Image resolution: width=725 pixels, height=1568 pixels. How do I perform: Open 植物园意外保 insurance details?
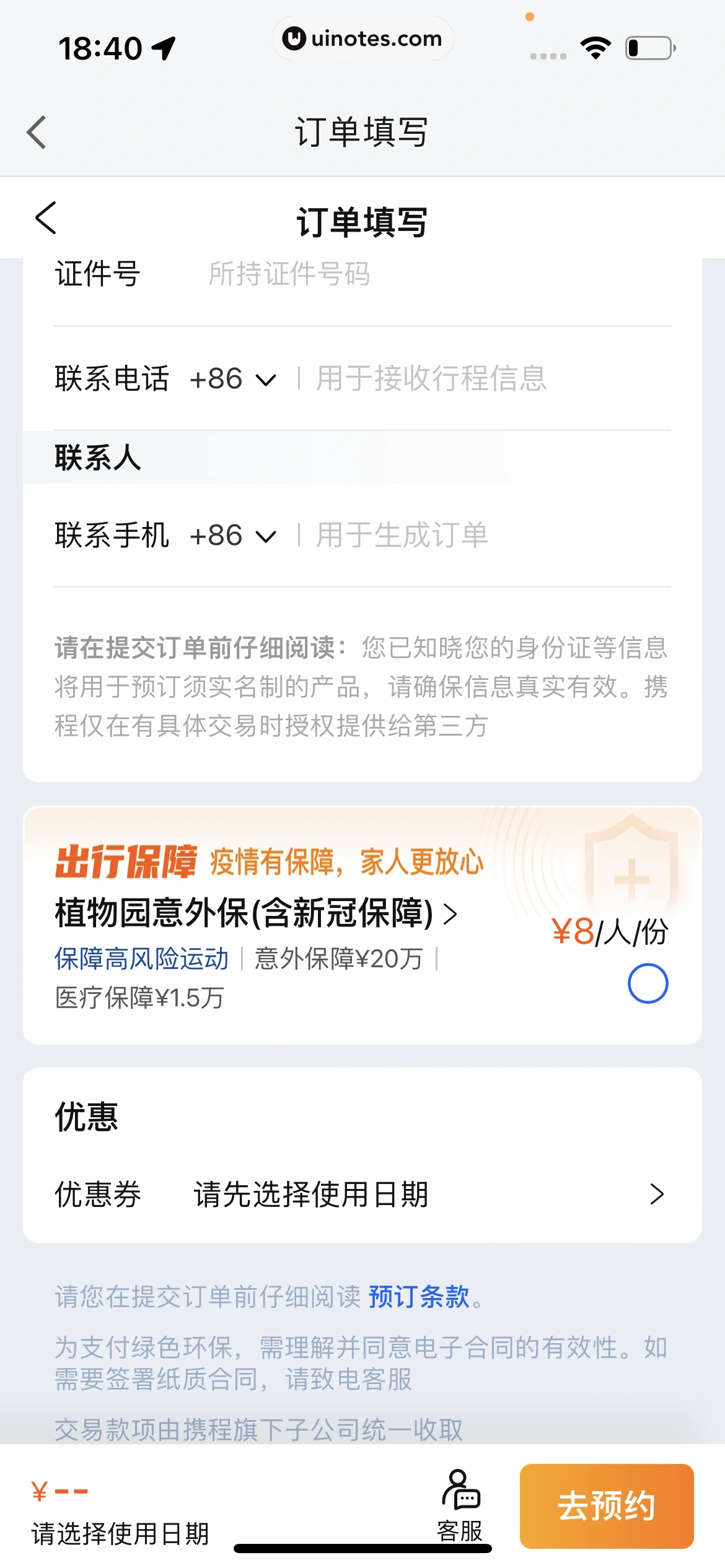pos(255,913)
